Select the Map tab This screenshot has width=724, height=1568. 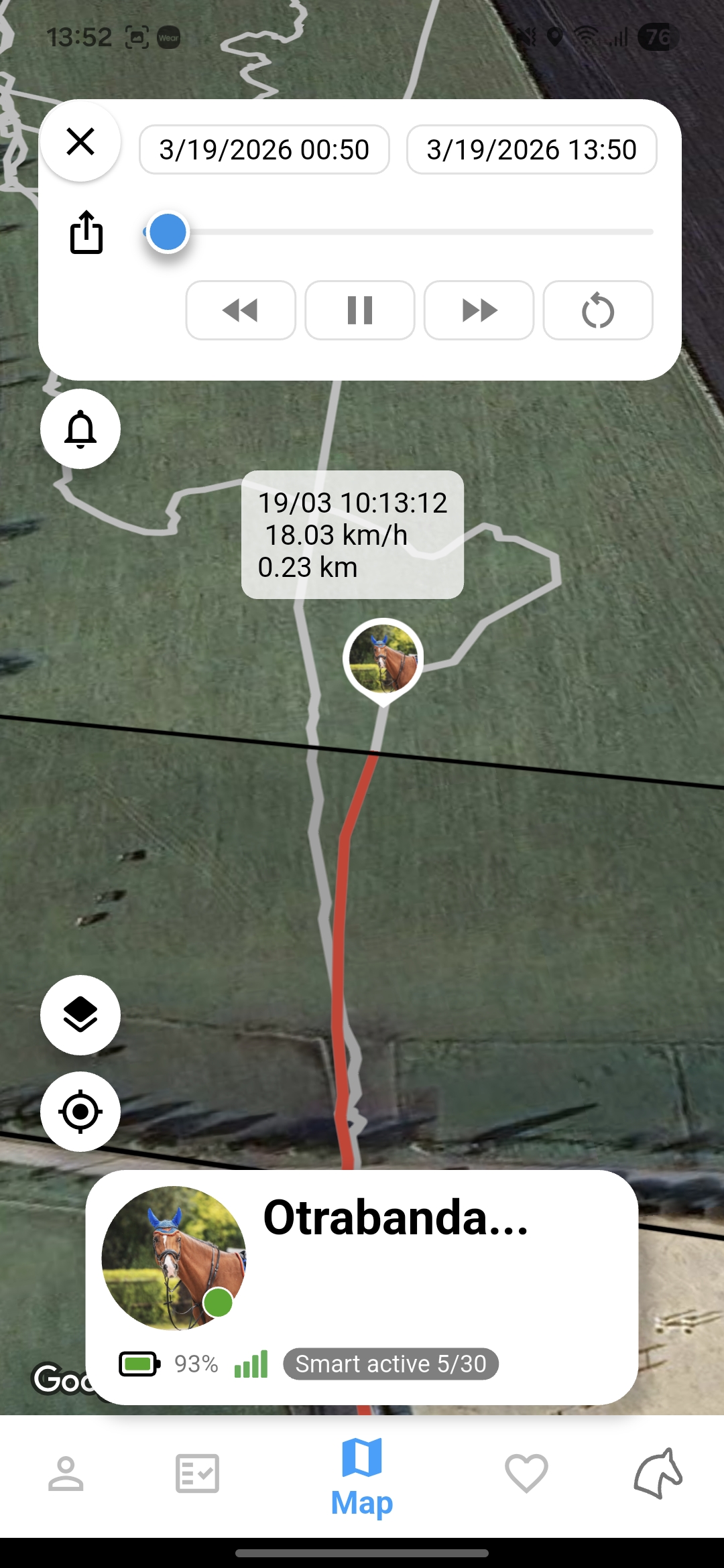[x=362, y=1476]
